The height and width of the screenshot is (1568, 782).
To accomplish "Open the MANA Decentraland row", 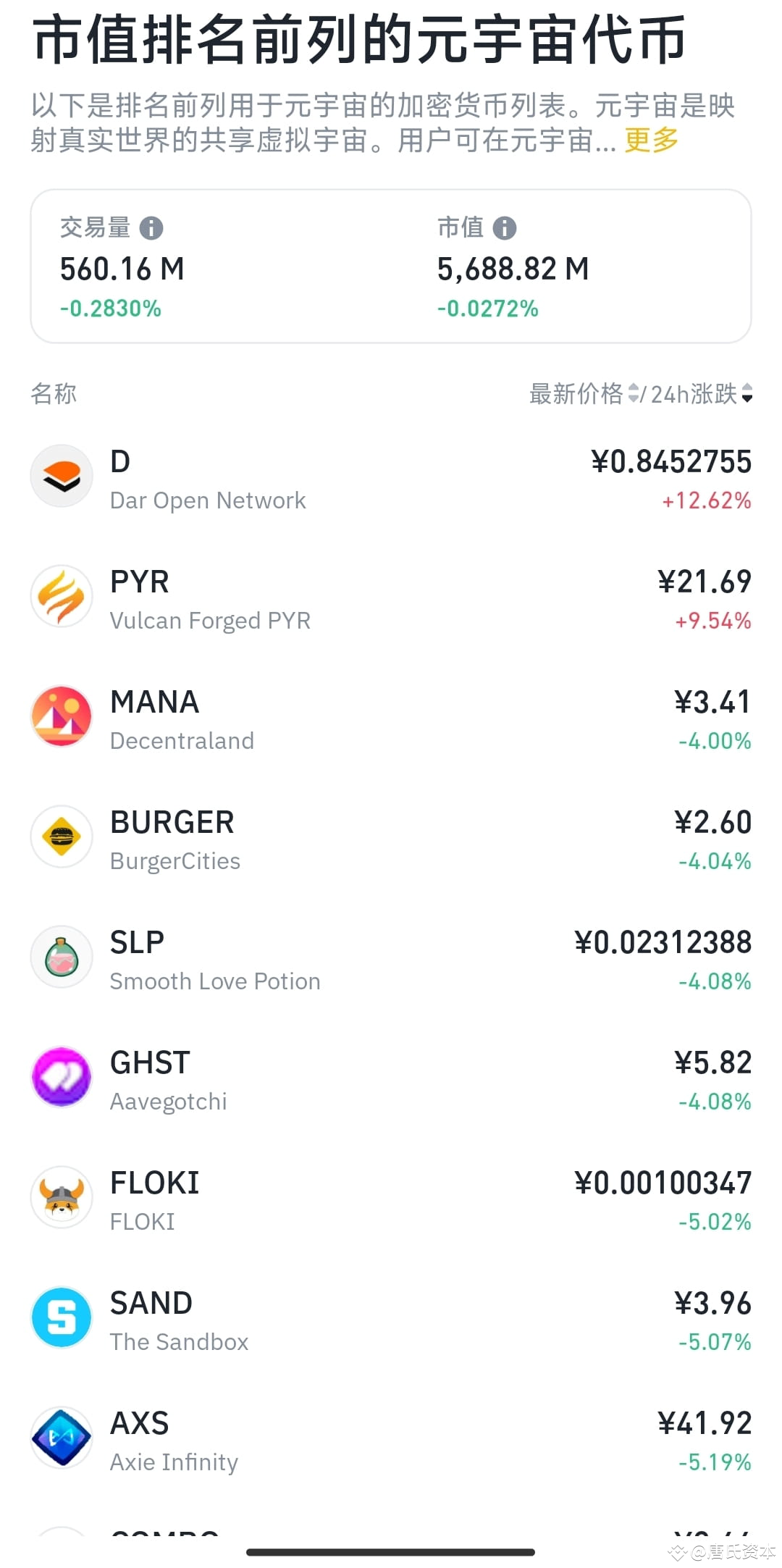I will 391,719.
